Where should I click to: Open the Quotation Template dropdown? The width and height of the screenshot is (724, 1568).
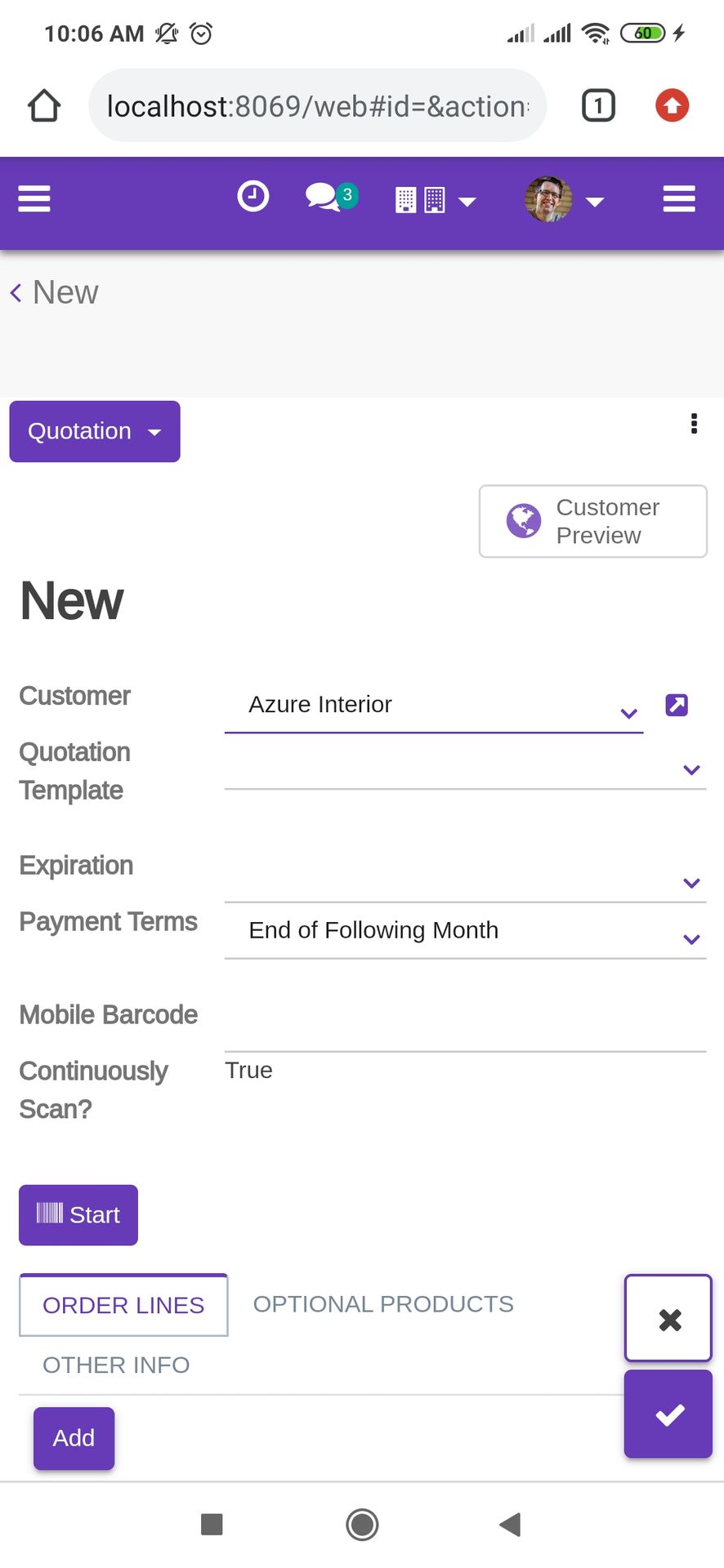click(x=465, y=769)
